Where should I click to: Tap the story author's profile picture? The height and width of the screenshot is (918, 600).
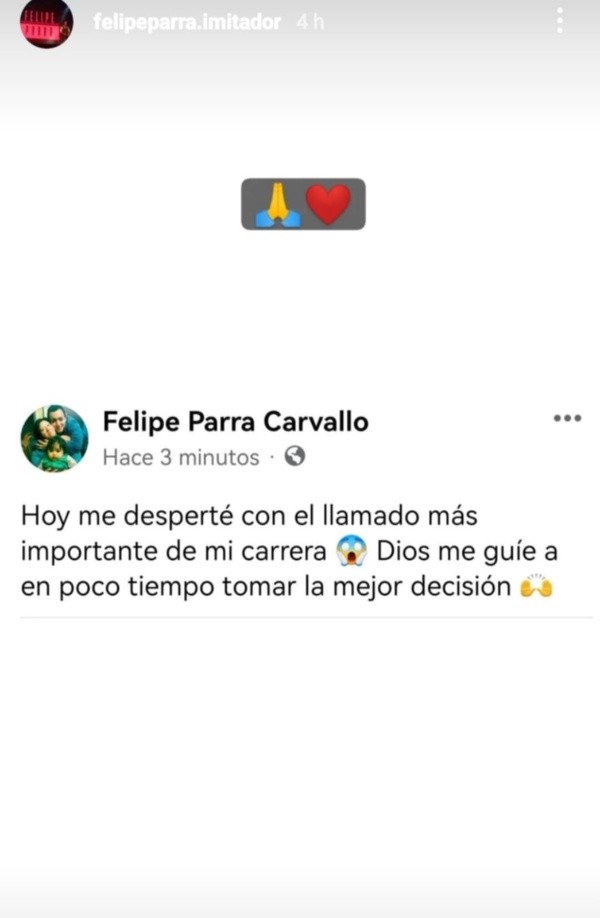46,23
